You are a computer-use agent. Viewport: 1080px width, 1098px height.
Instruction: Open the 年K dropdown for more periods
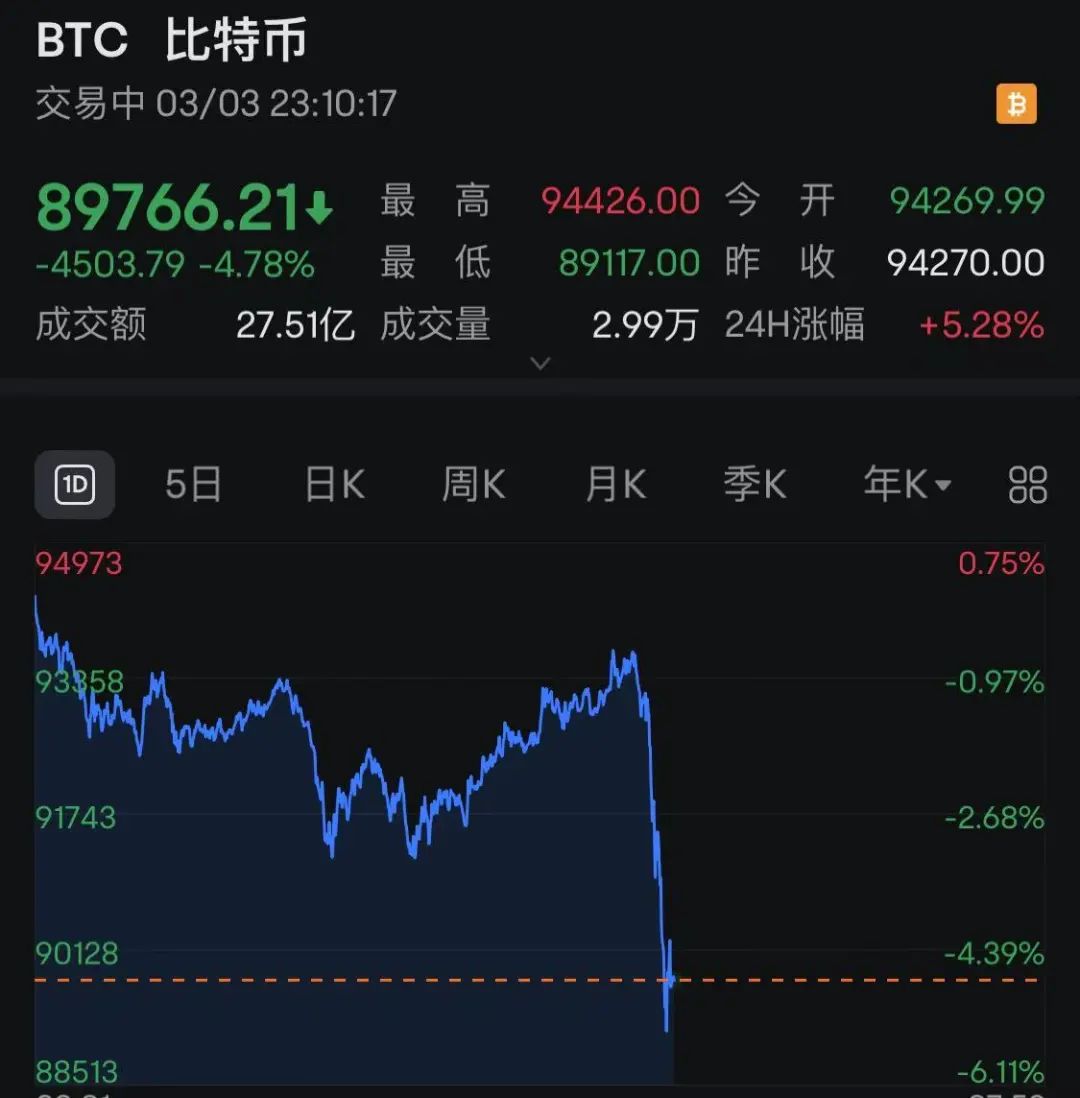[906, 485]
